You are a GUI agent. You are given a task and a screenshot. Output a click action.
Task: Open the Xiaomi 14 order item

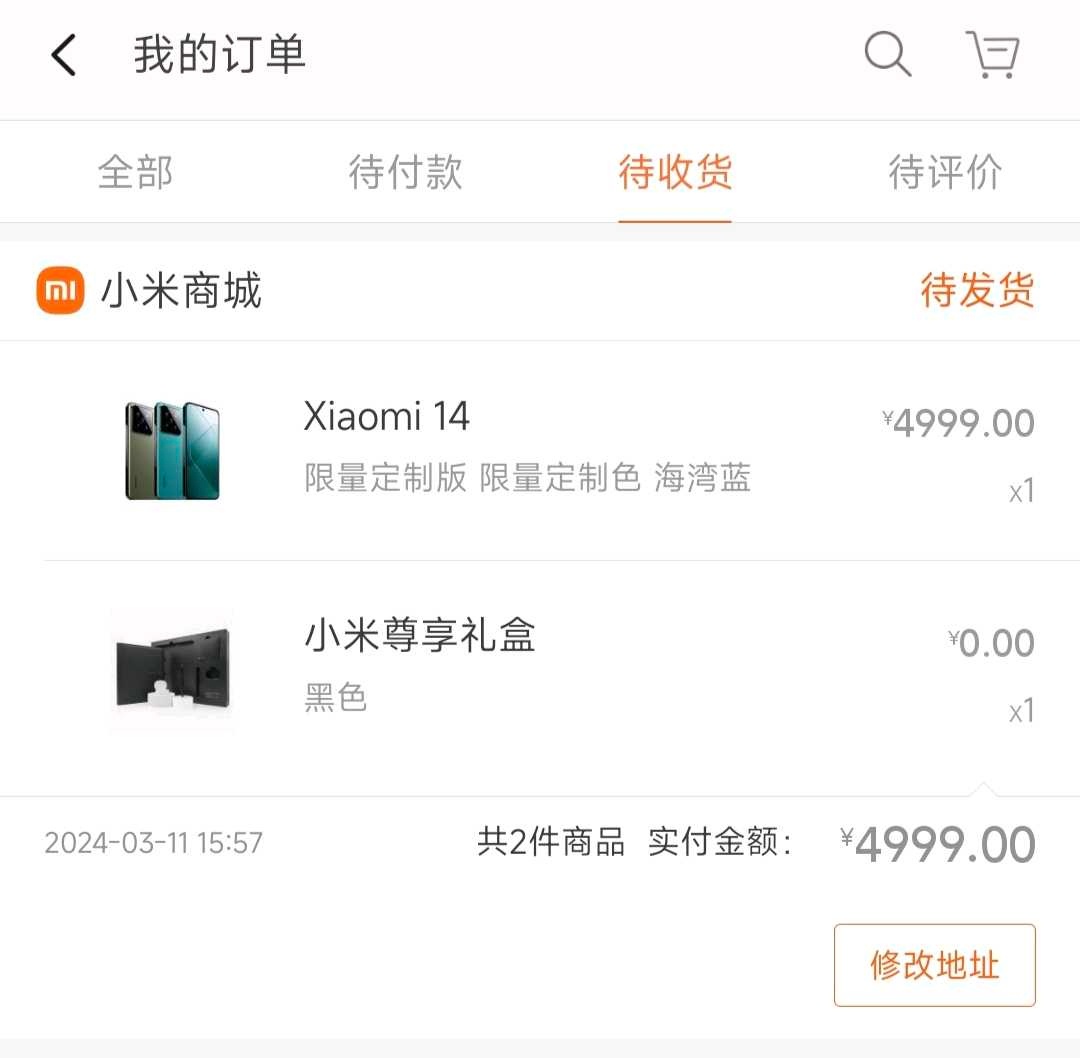pos(540,450)
